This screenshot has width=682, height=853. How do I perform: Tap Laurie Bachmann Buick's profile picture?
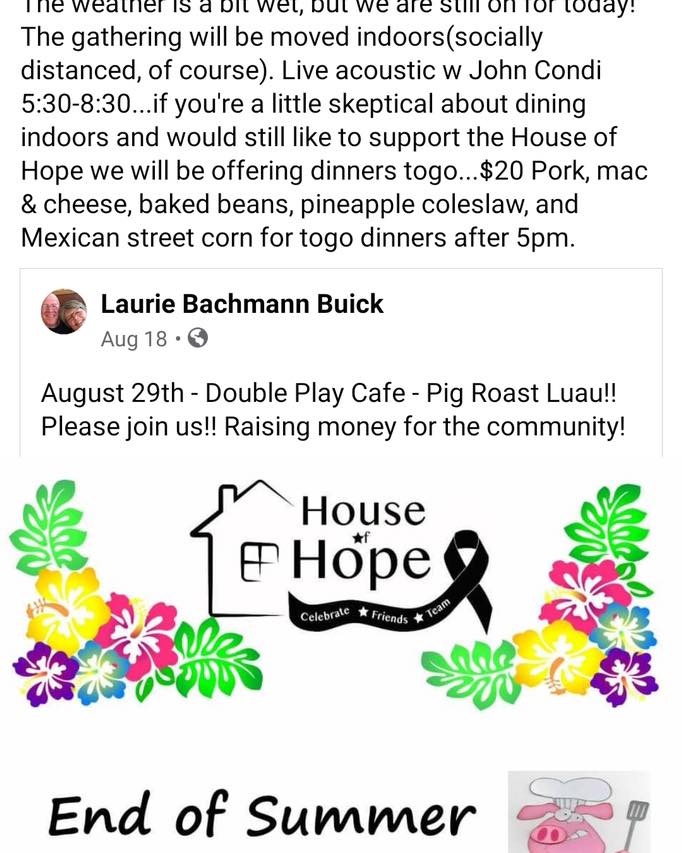click(x=64, y=312)
